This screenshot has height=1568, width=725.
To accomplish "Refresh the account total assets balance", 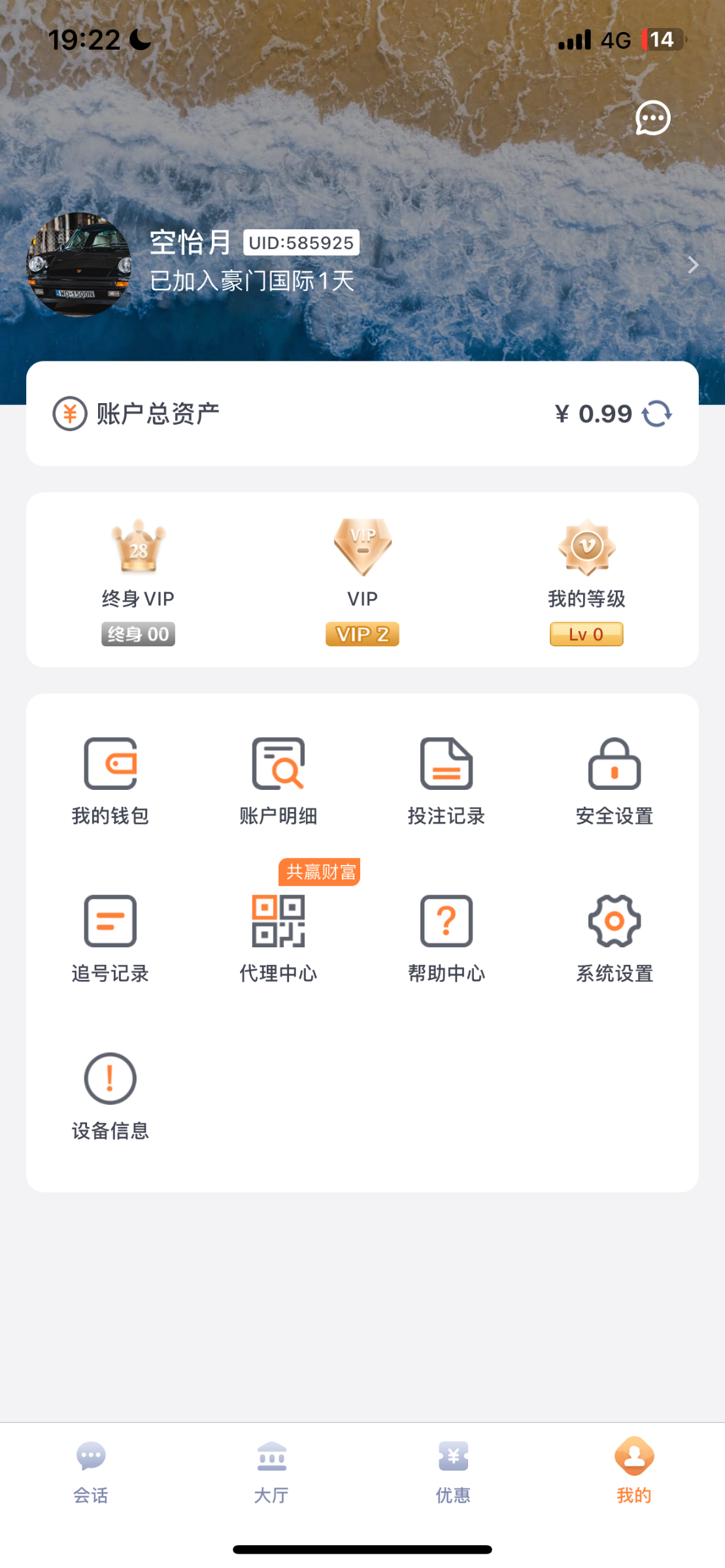I will pyautogui.click(x=656, y=414).
